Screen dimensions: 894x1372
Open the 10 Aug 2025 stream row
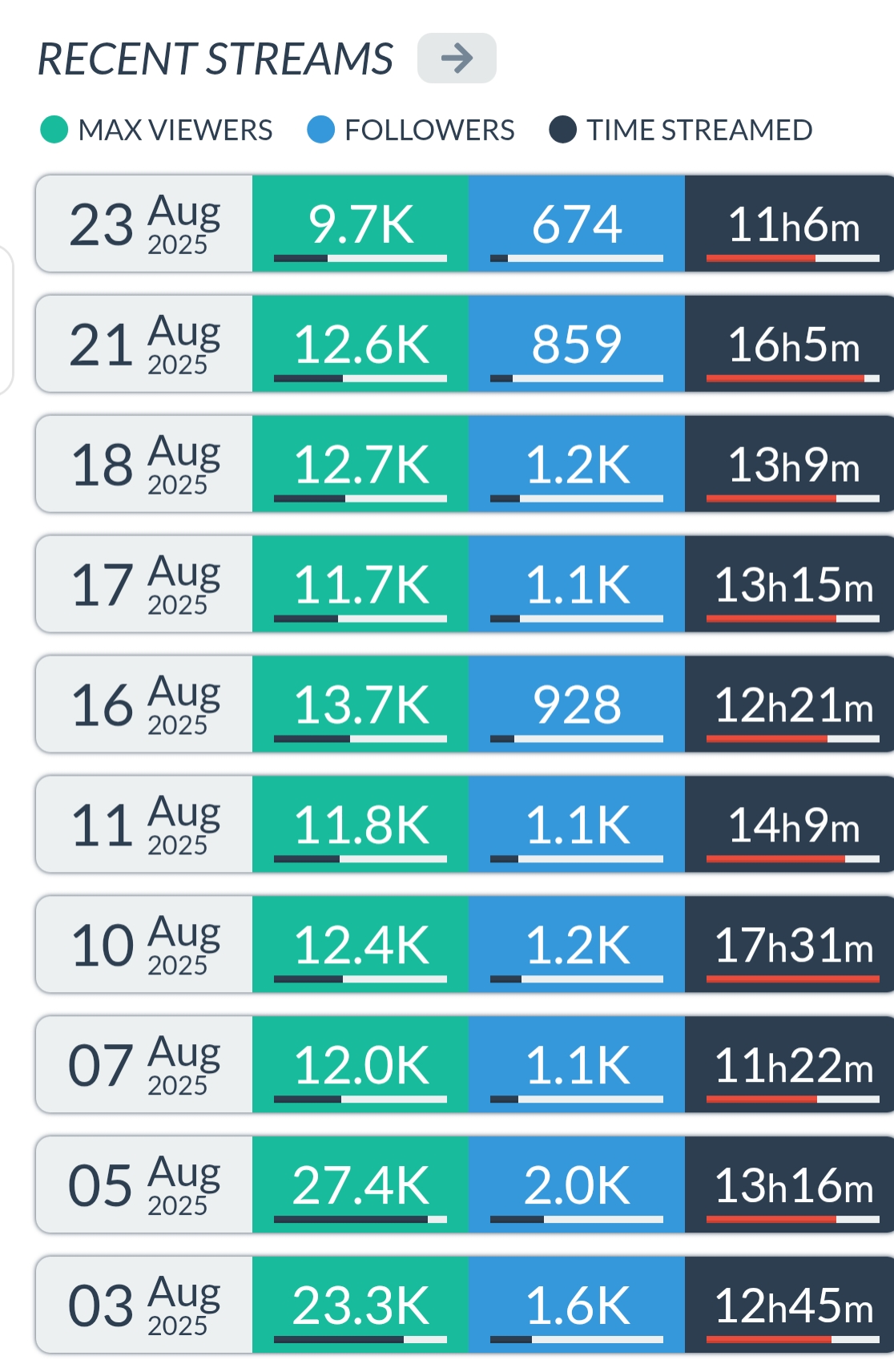144,945
